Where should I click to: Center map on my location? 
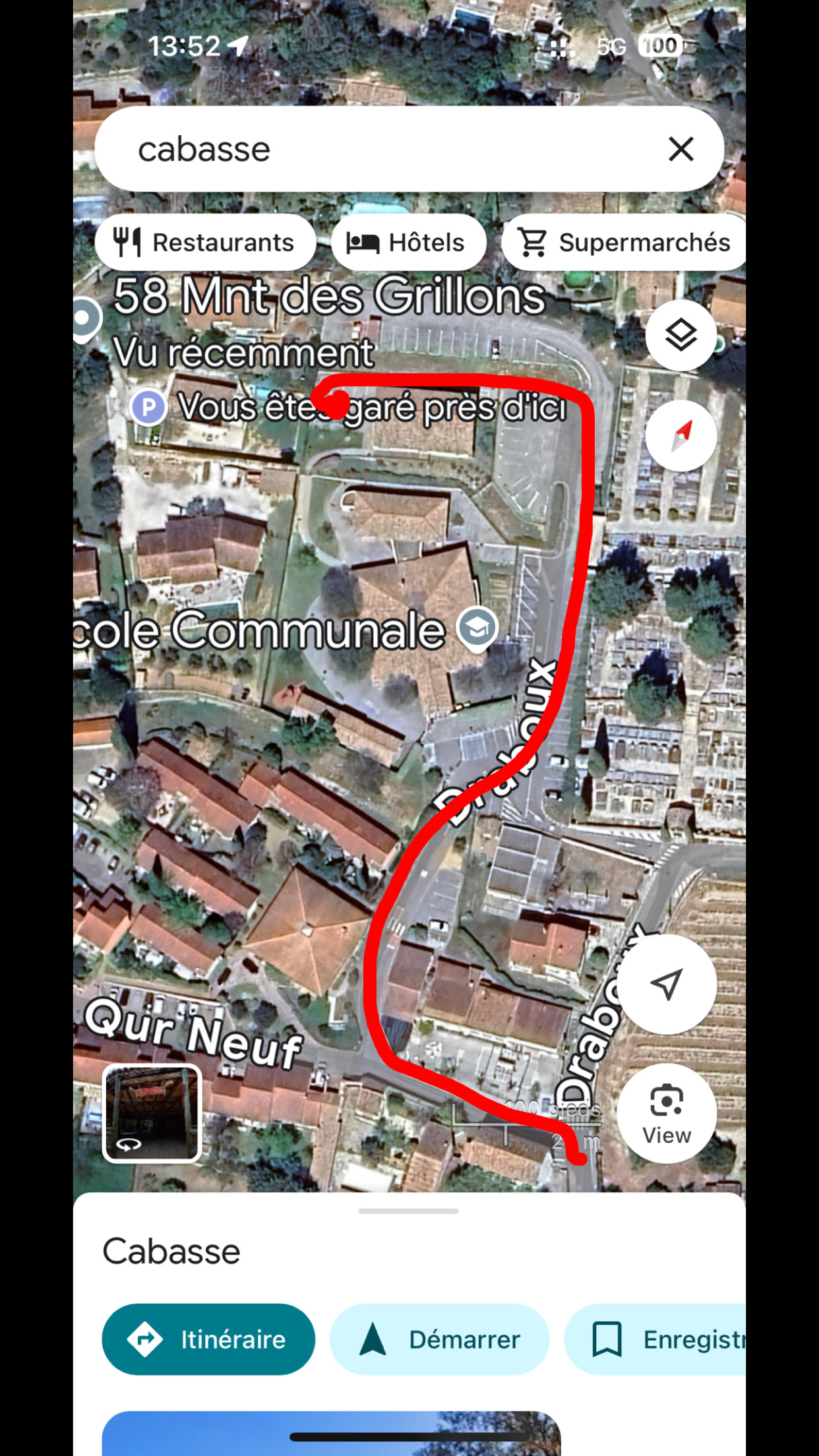(666, 985)
